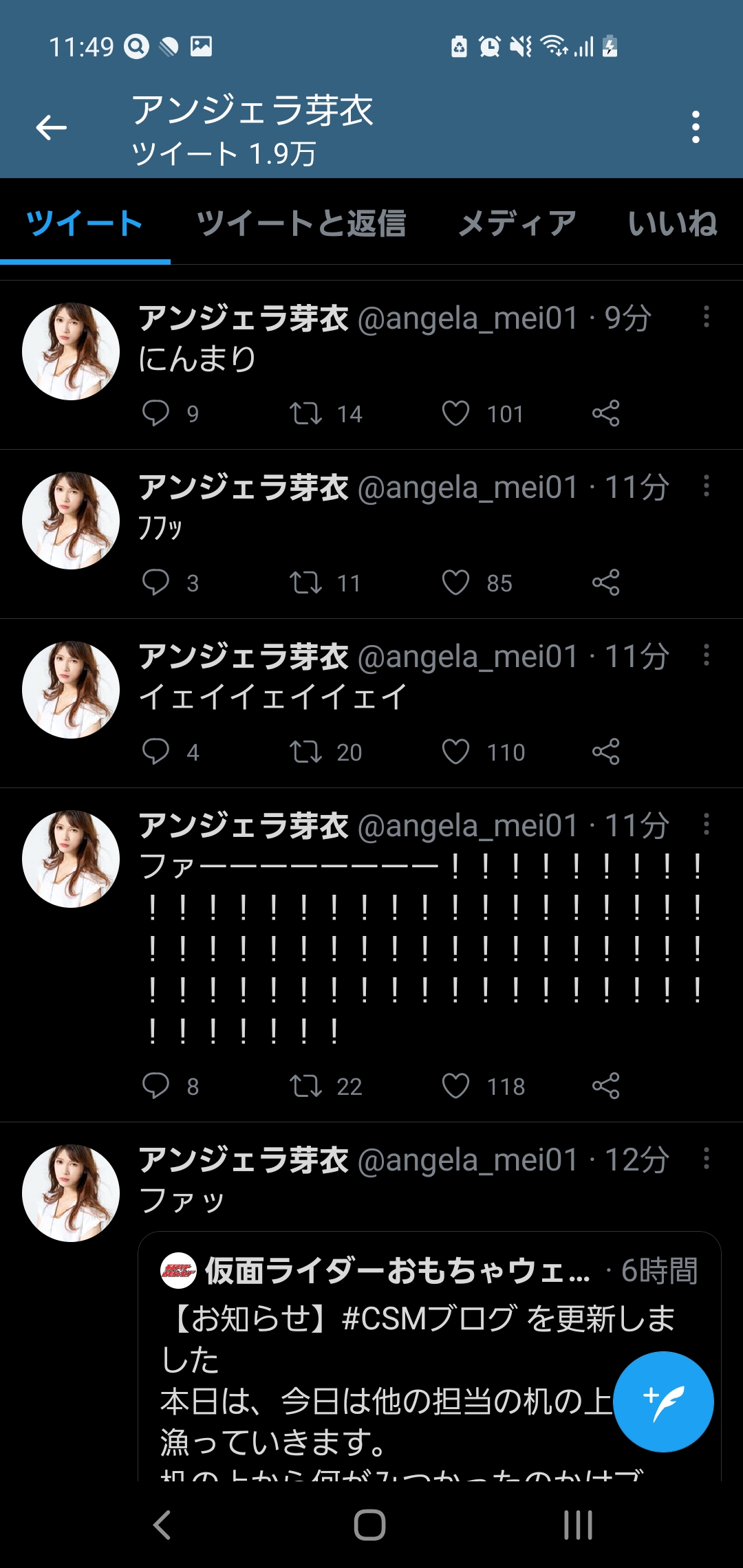Tap the system home button
Image resolution: width=743 pixels, height=1568 pixels.
coord(370,1525)
